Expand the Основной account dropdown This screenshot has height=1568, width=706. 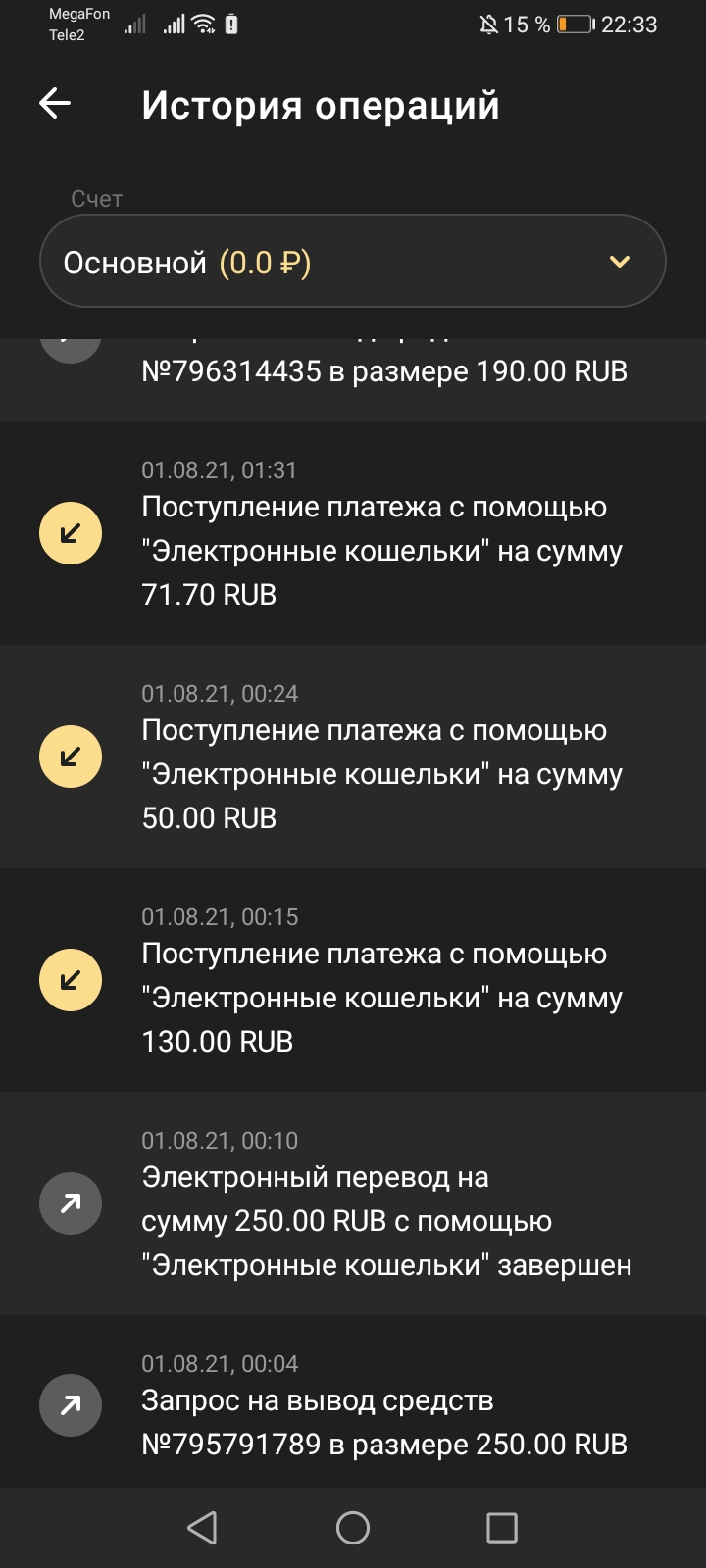click(353, 262)
